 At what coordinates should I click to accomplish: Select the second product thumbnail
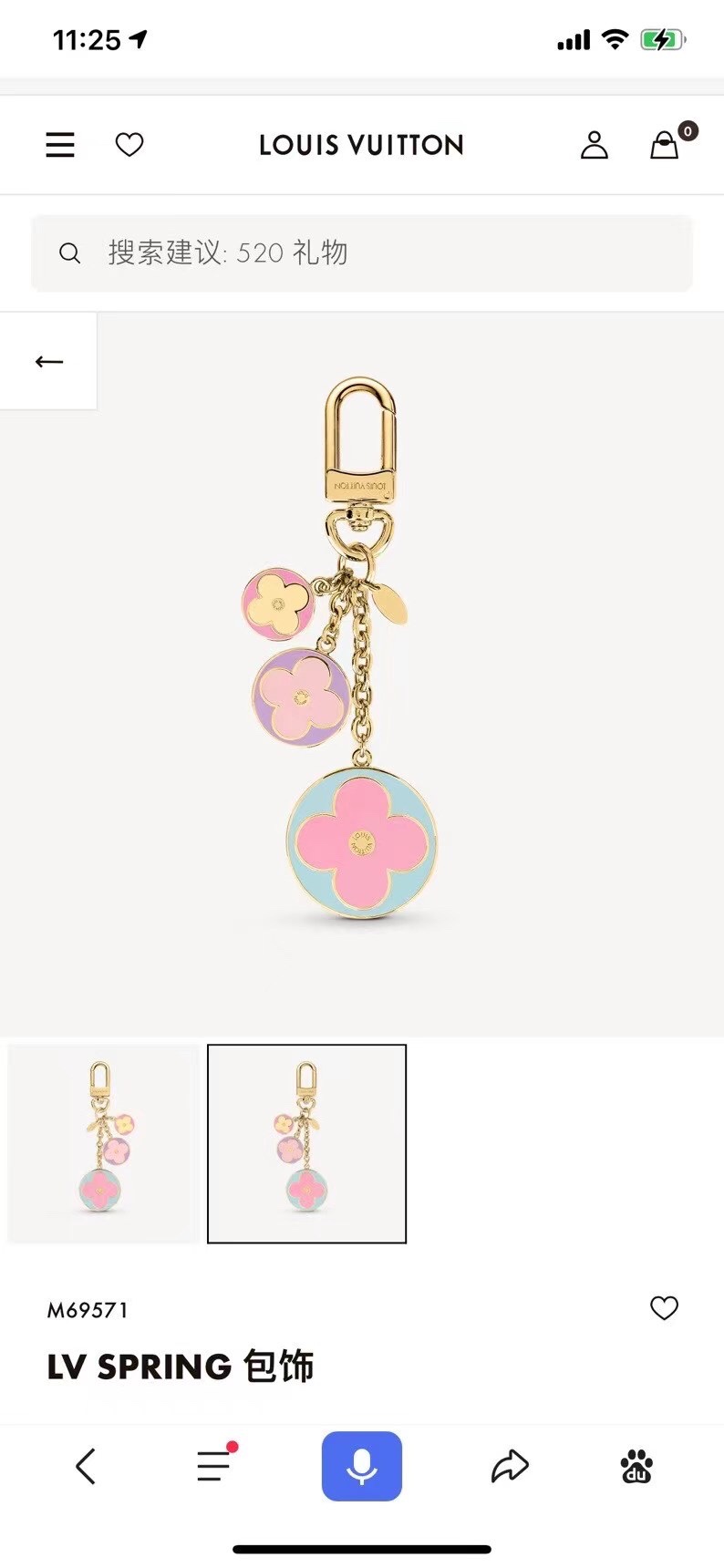[306, 1144]
